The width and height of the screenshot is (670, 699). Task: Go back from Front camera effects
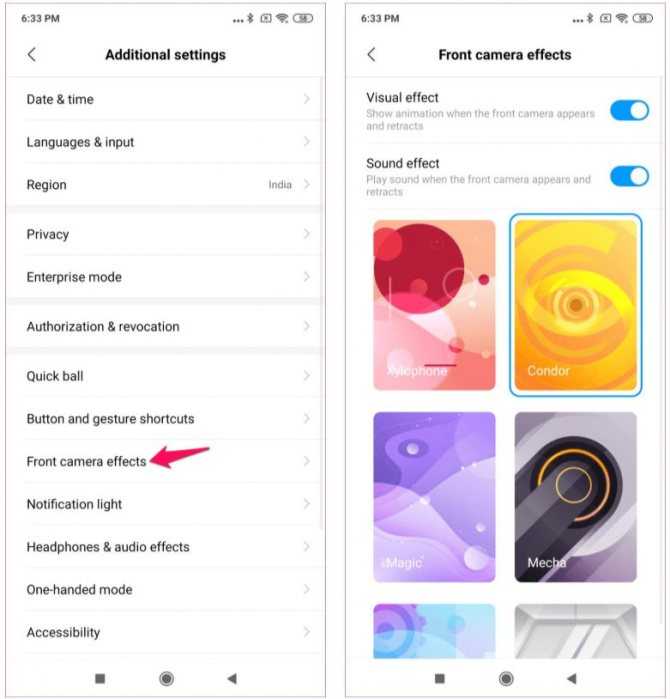click(x=372, y=55)
